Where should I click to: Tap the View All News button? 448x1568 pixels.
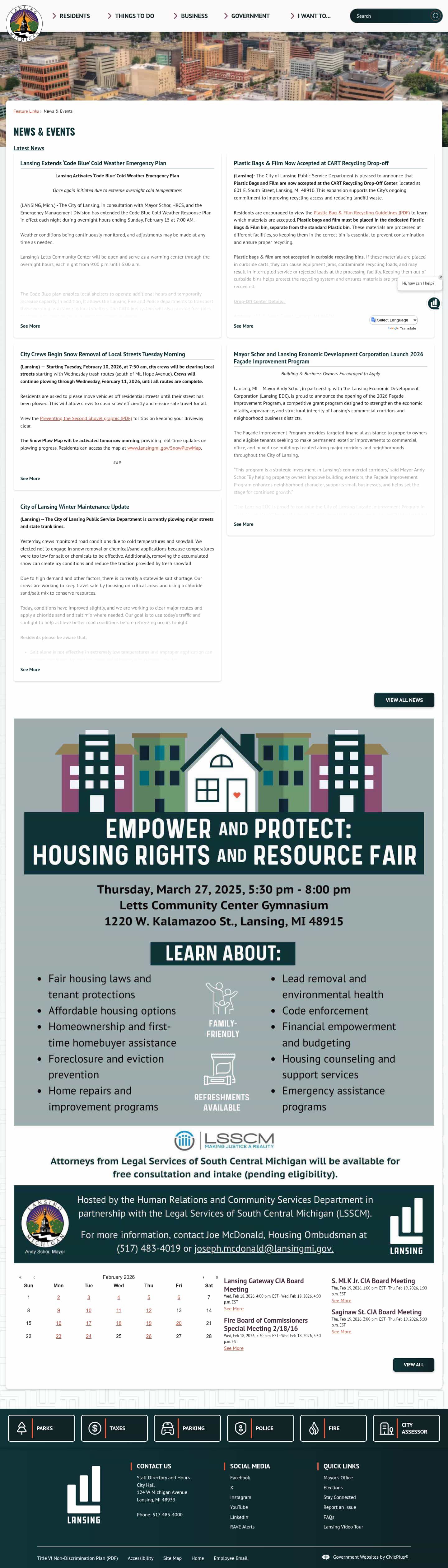point(404,700)
